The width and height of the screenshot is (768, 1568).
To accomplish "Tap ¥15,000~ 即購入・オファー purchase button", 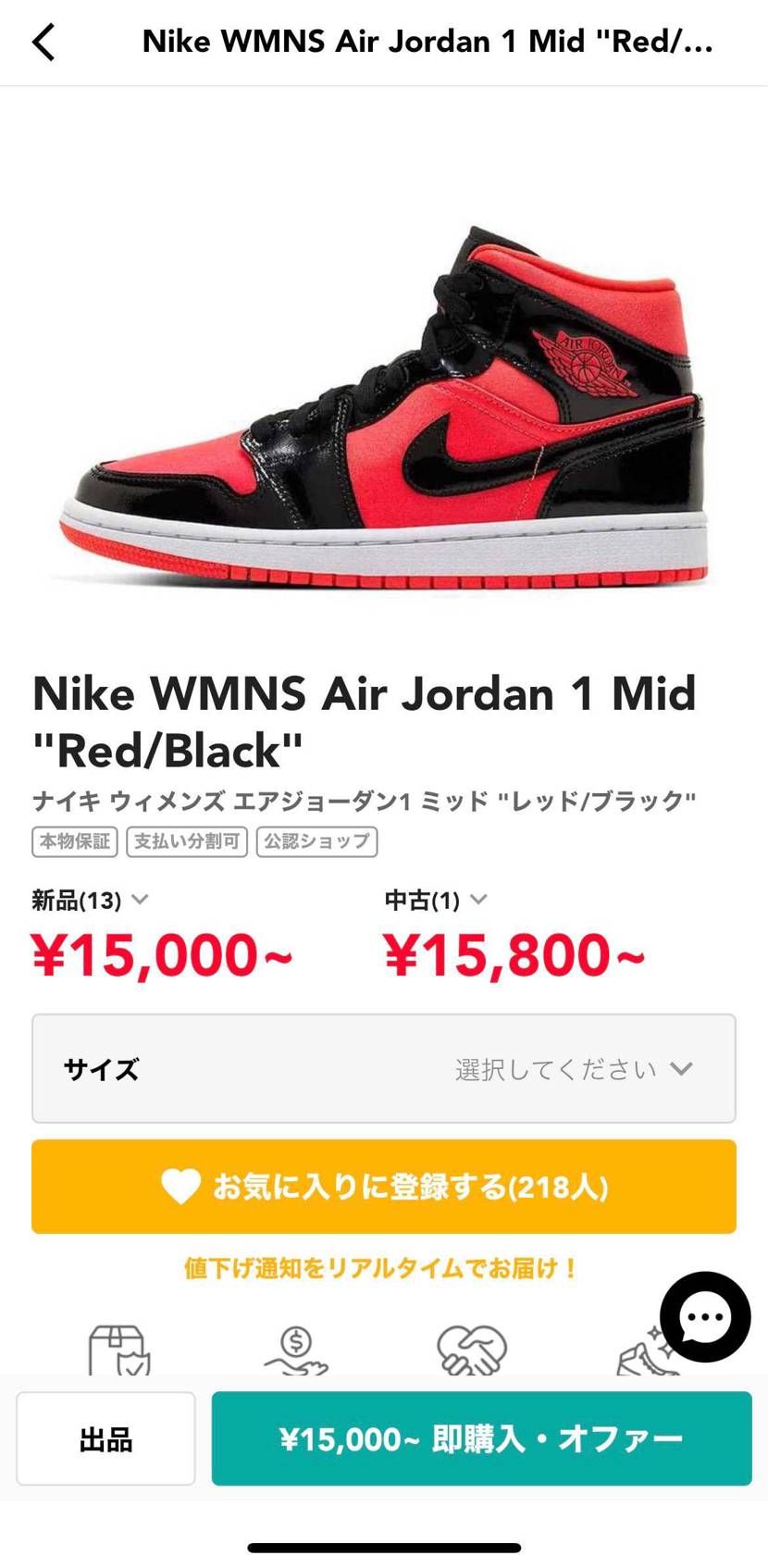I will (x=482, y=1438).
